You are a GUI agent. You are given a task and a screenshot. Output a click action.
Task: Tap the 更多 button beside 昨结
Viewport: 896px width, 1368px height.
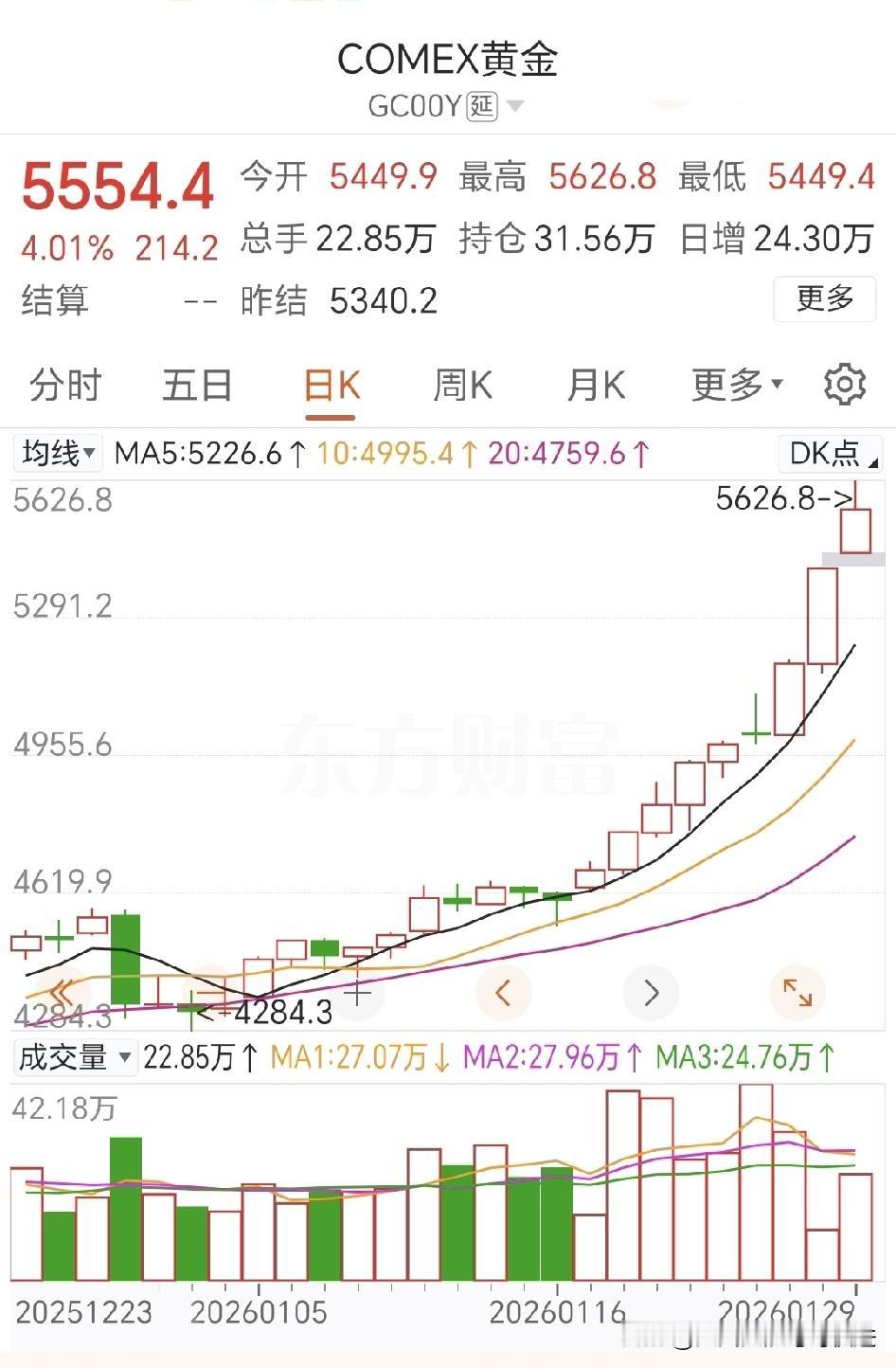pos(824,299)
